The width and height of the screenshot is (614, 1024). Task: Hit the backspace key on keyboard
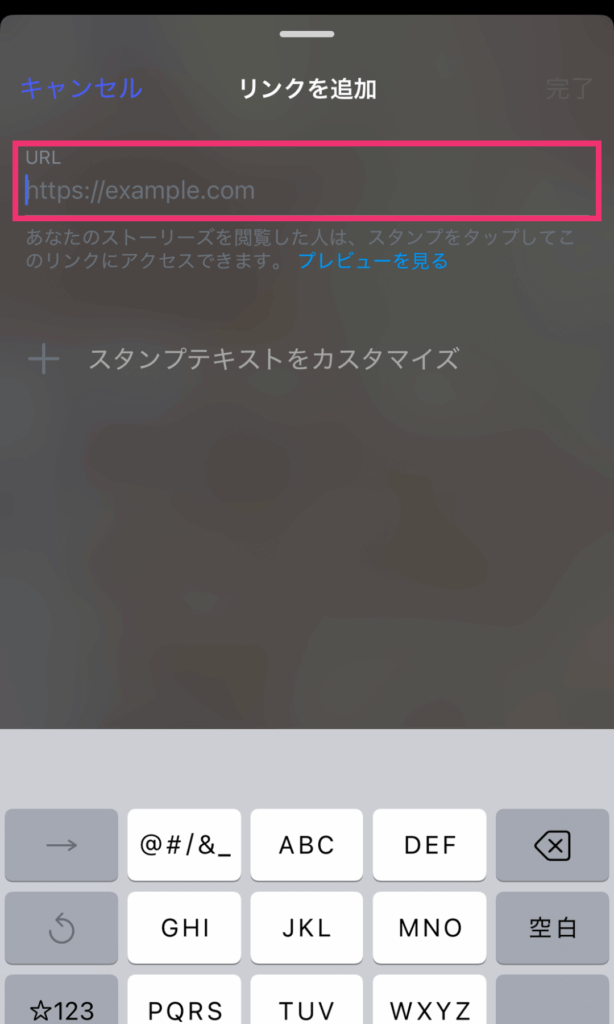[552, 846]
